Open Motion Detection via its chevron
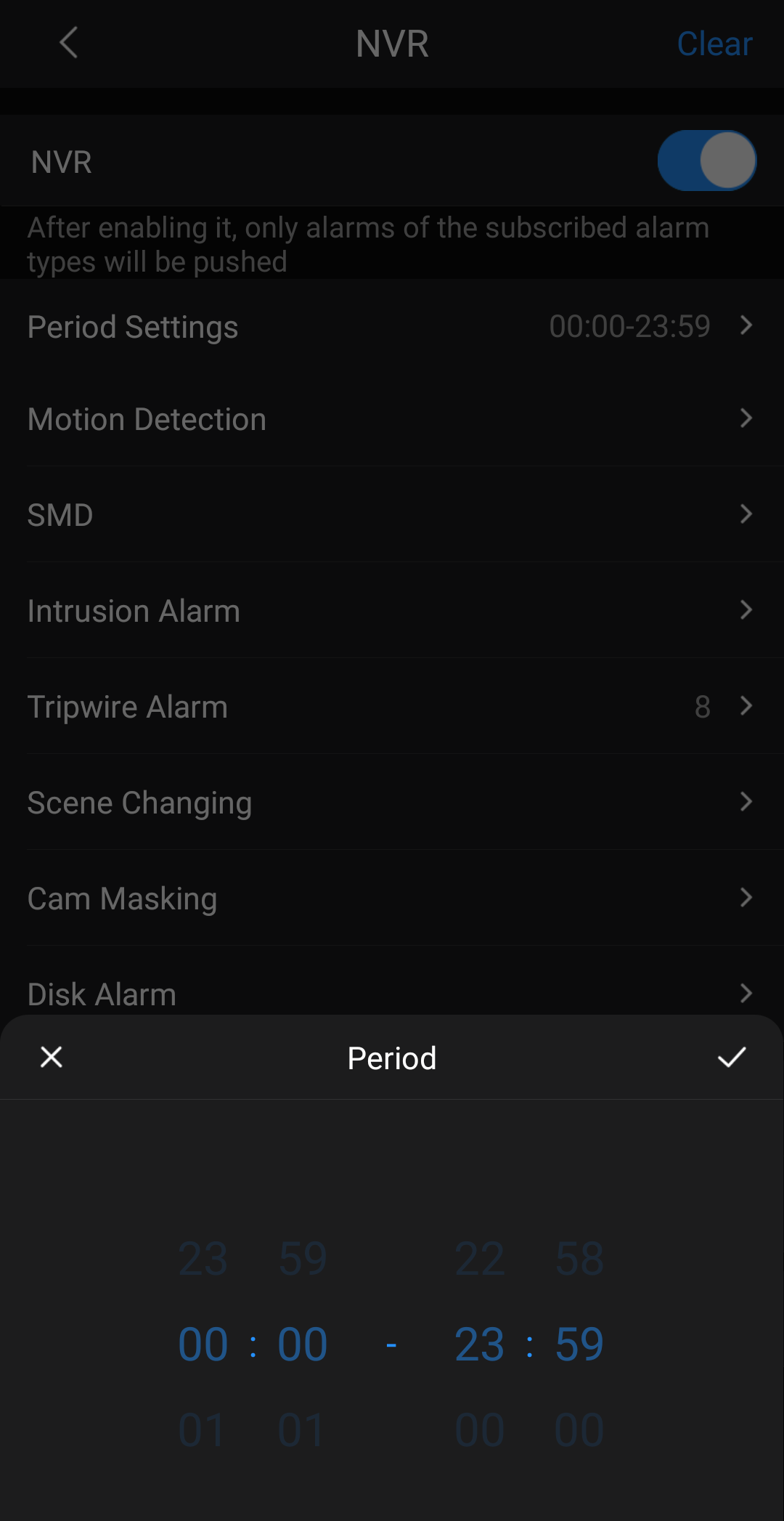This screenshot has width=784, height=1521. pyautogui.click(x=748, y=418)
